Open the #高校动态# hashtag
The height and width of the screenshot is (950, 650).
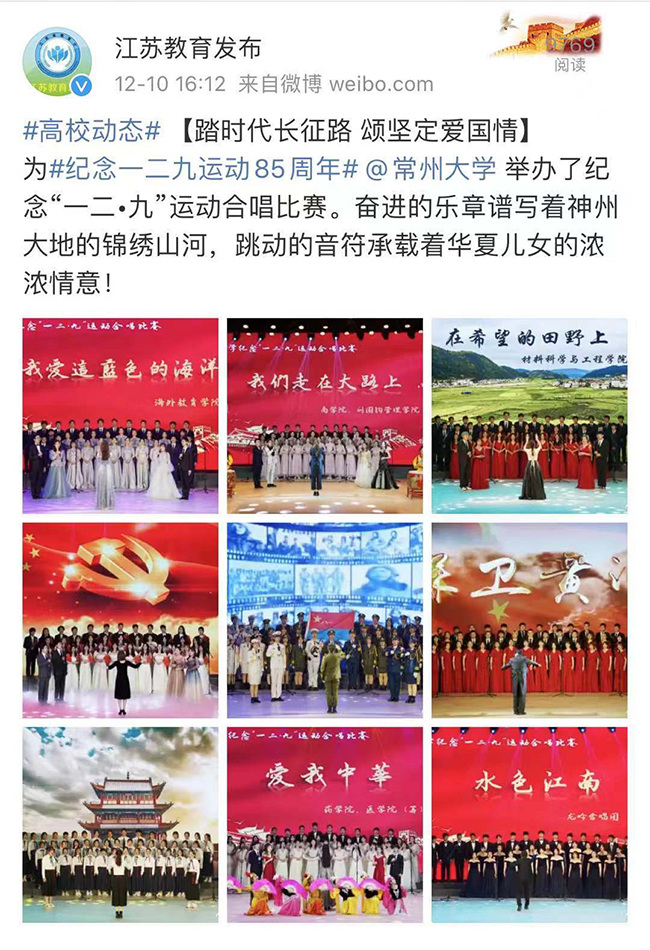[91, 131]
